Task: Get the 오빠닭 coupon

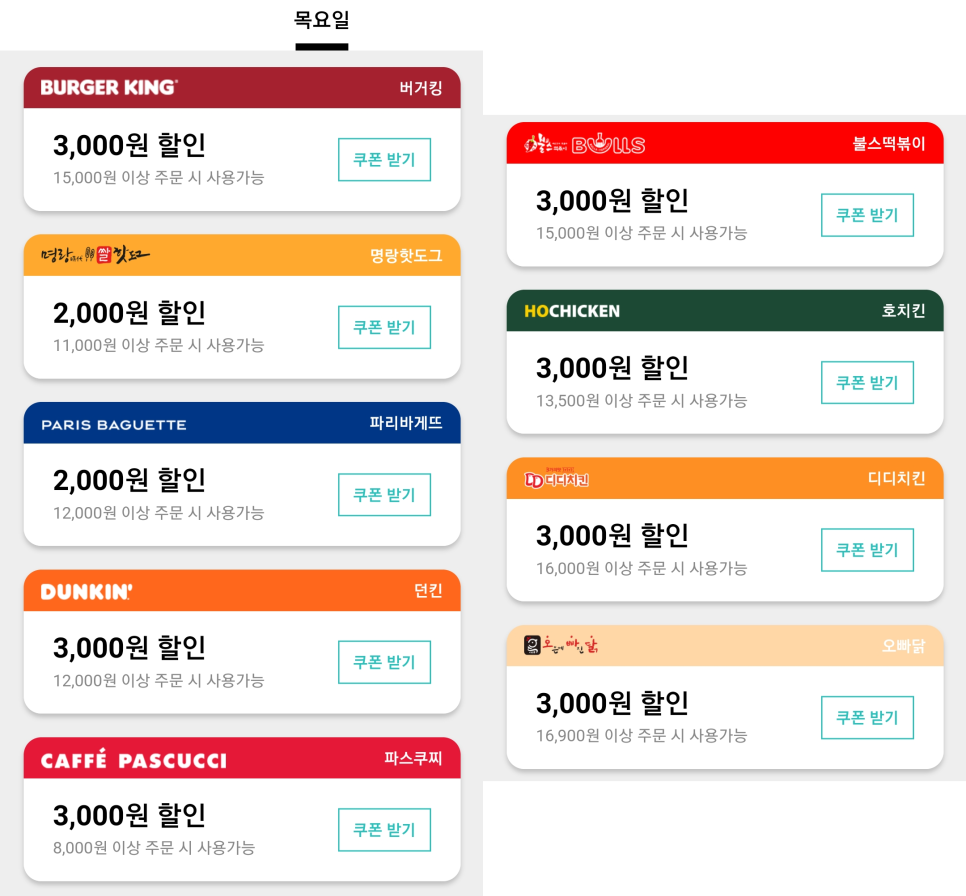Action: point(867,718)
